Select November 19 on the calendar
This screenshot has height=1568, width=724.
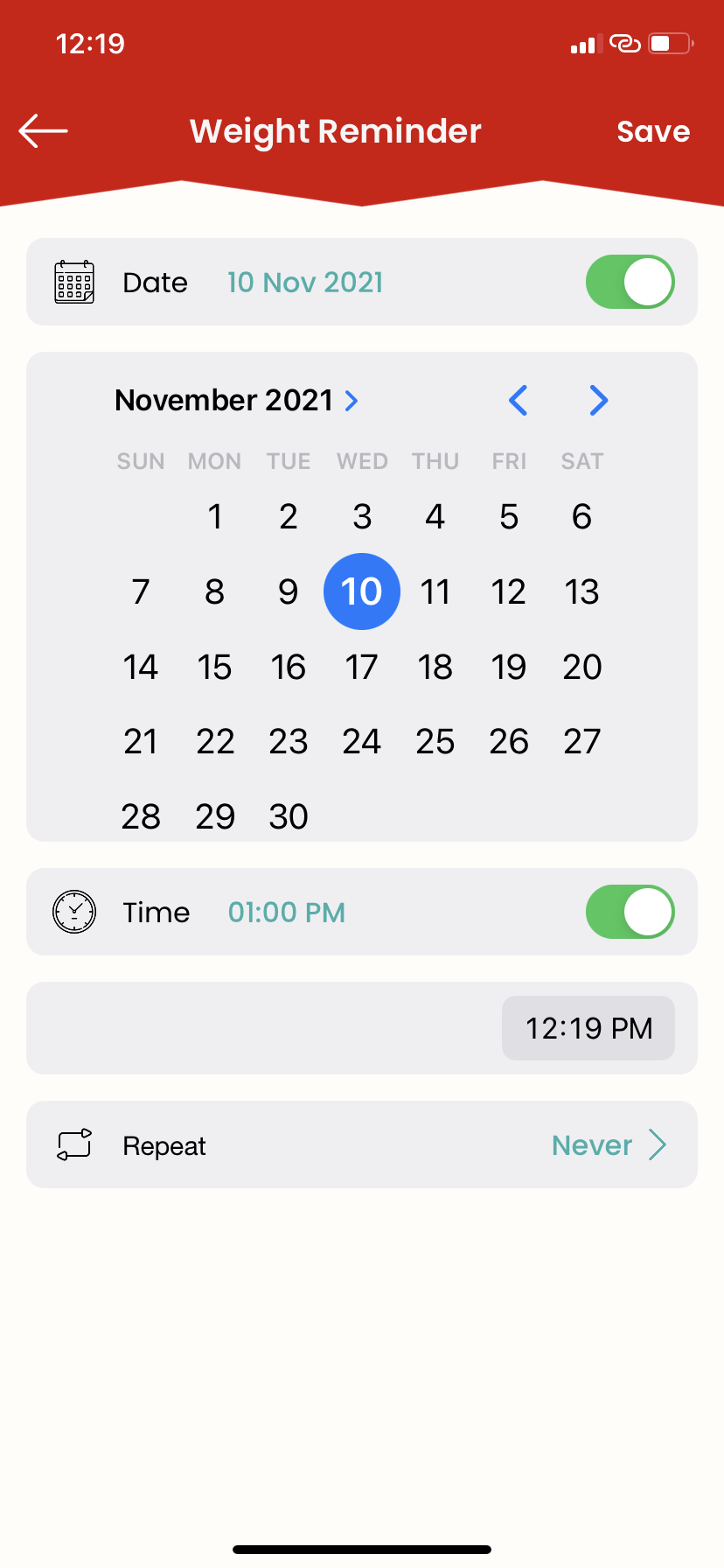508,667
